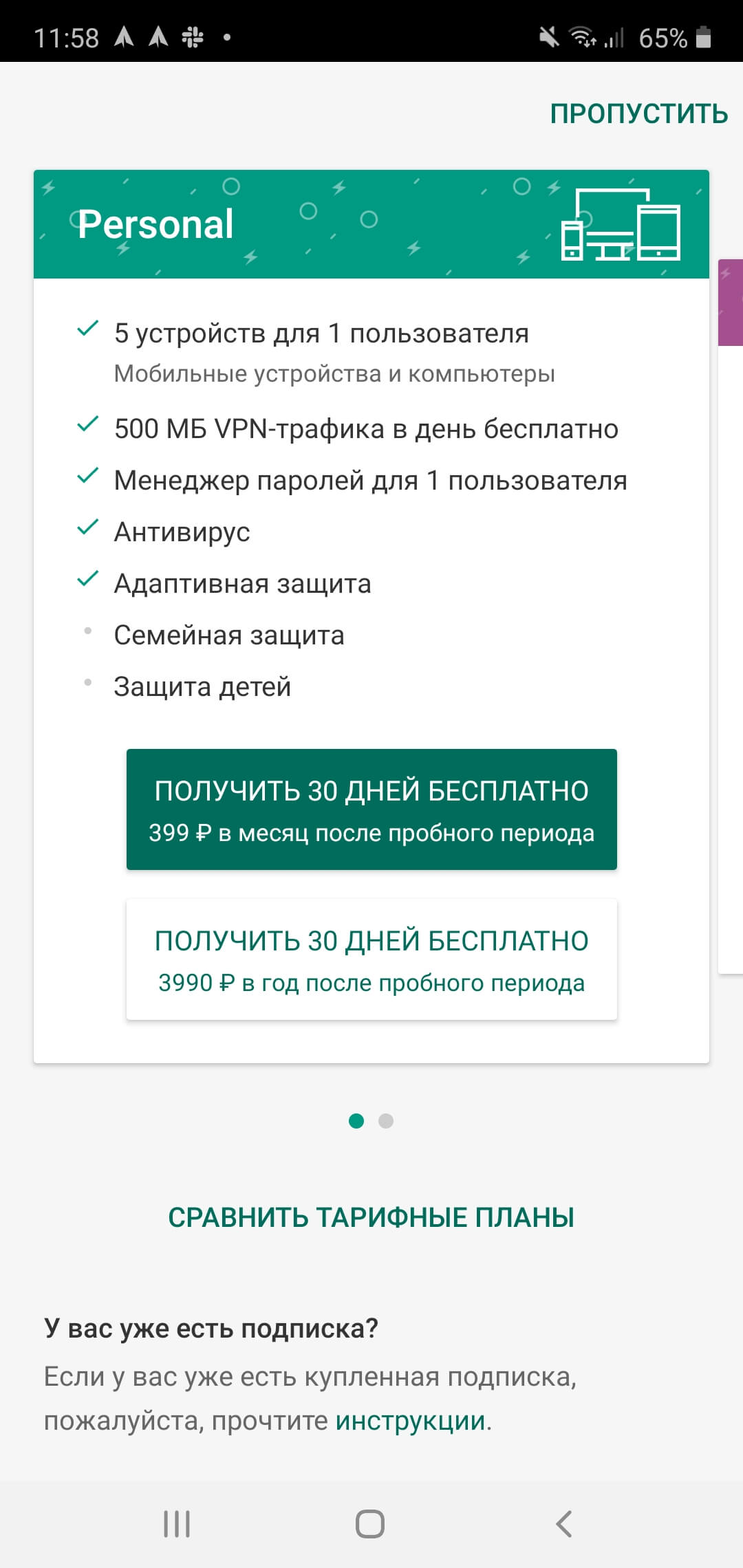Open the инструкции link

pos(411,1421)
